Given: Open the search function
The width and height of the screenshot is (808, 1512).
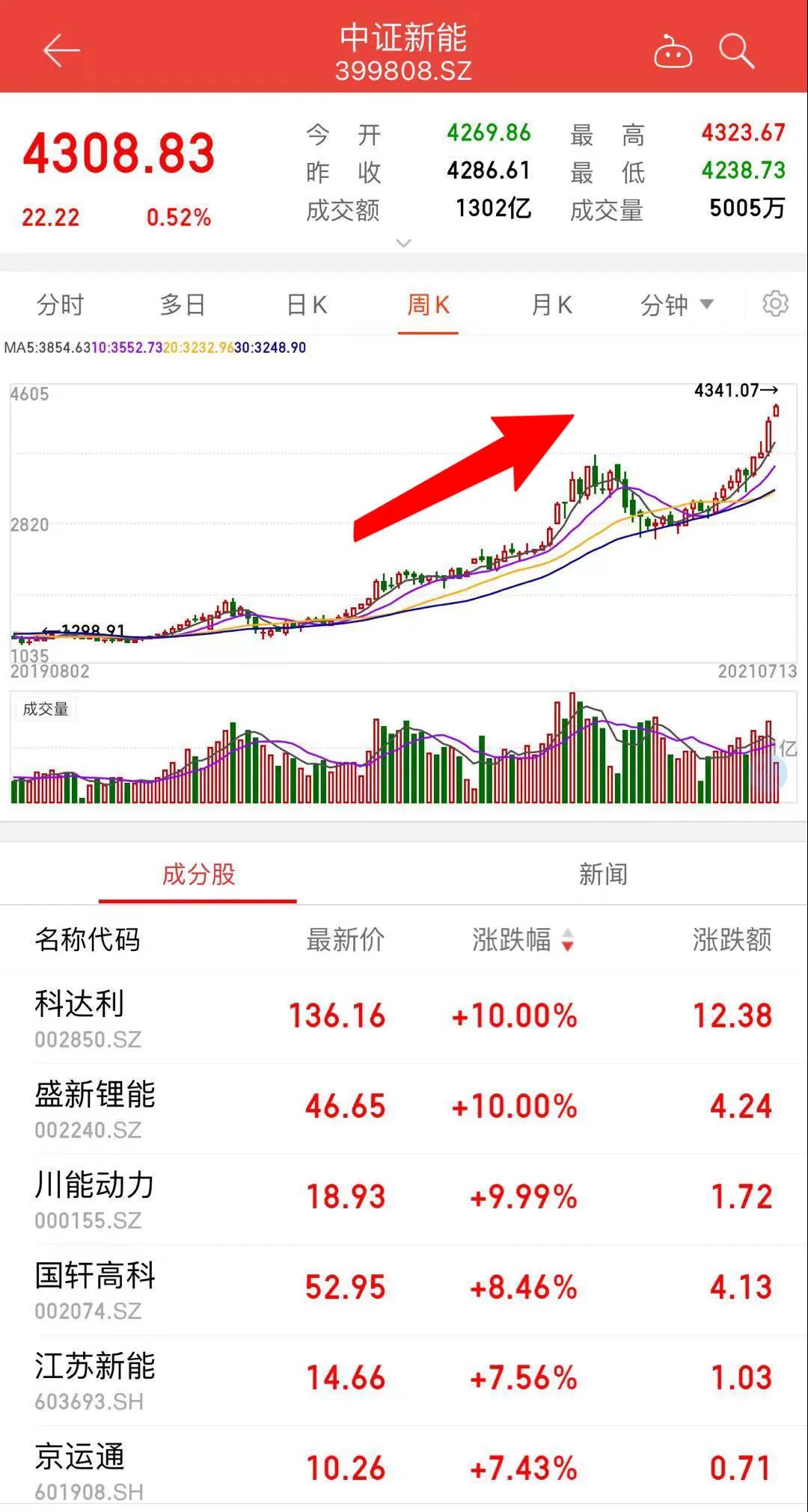Looking at the screenshot, I should point(737,51).
